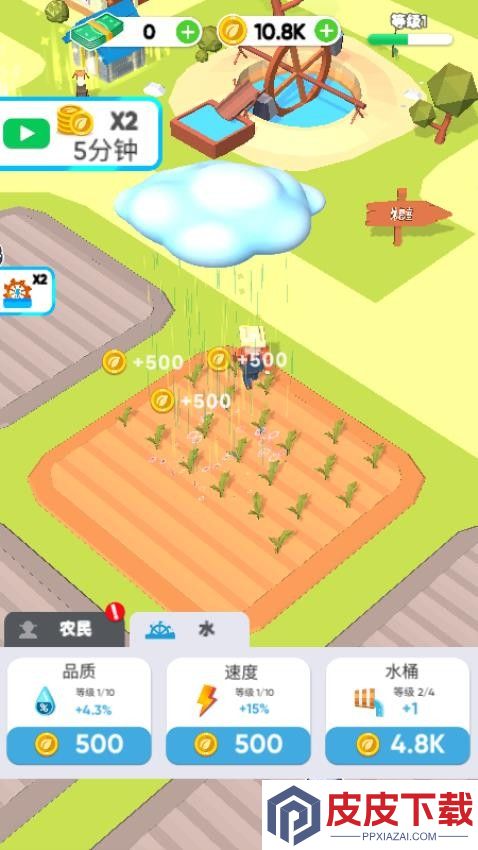
Task: Add more coins with the plus button
Action: tap(326, 31)
